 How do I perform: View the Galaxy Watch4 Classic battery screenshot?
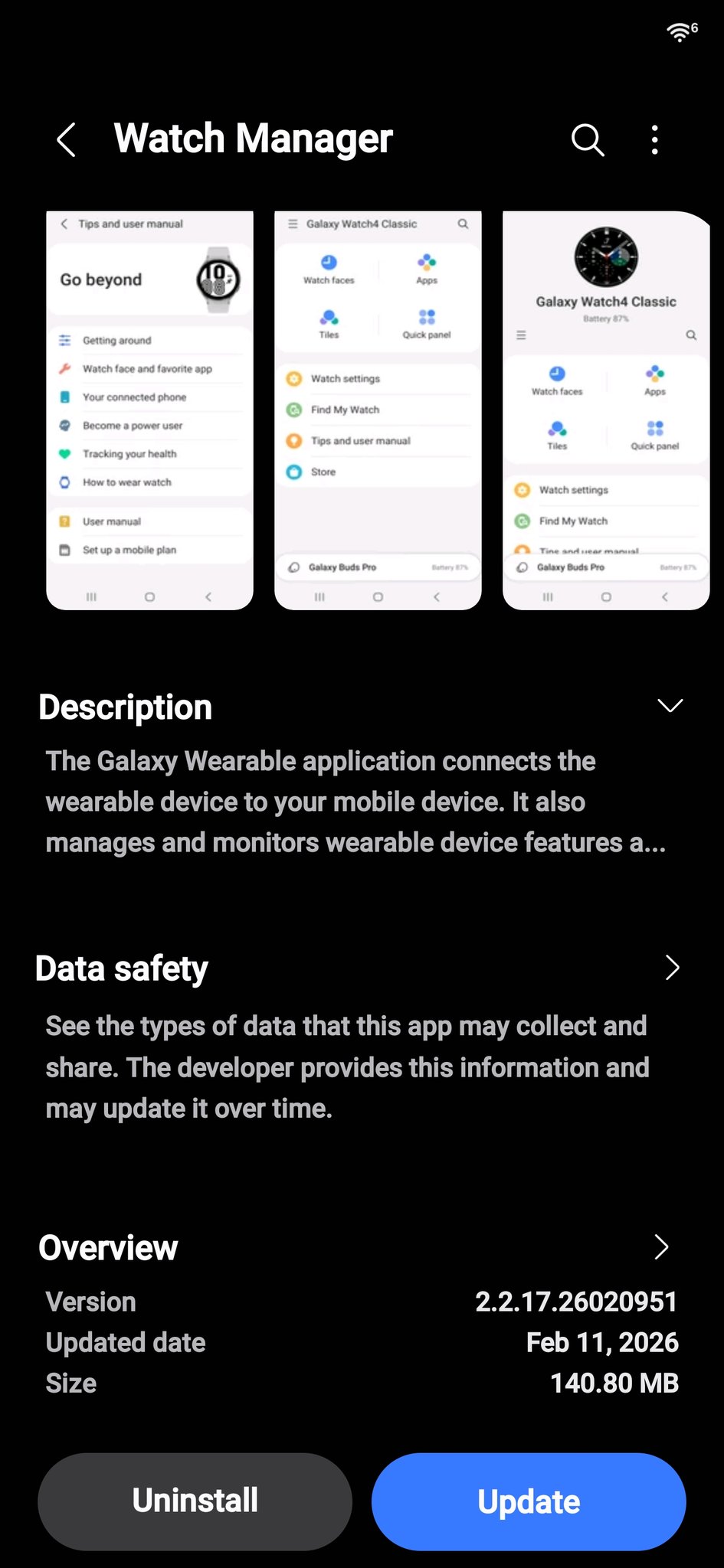[x=605, y=410]
